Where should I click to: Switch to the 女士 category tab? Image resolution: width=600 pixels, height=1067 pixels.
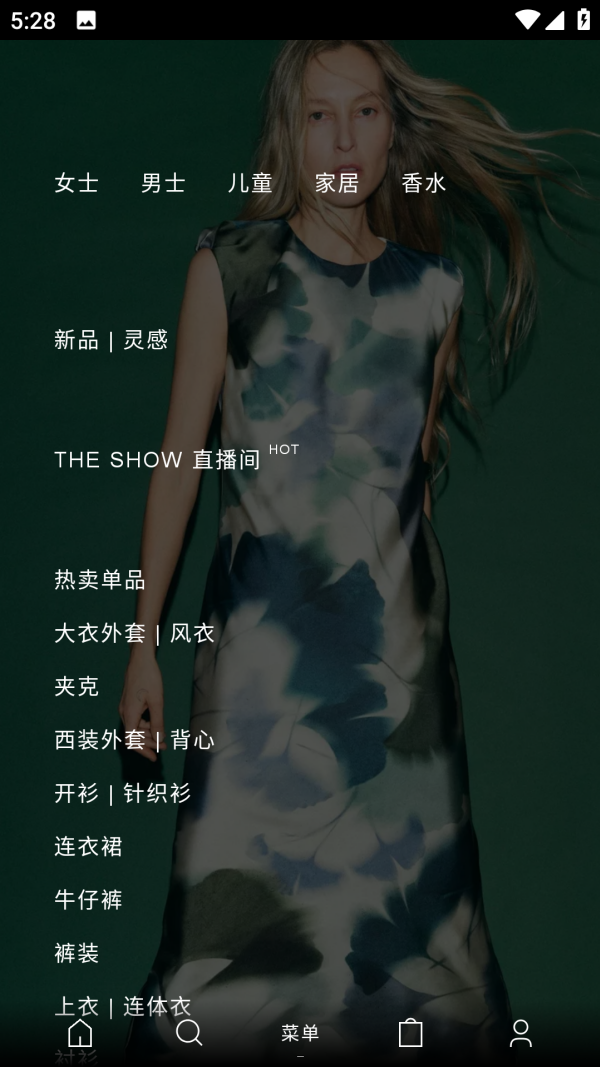tap(77, 183)
